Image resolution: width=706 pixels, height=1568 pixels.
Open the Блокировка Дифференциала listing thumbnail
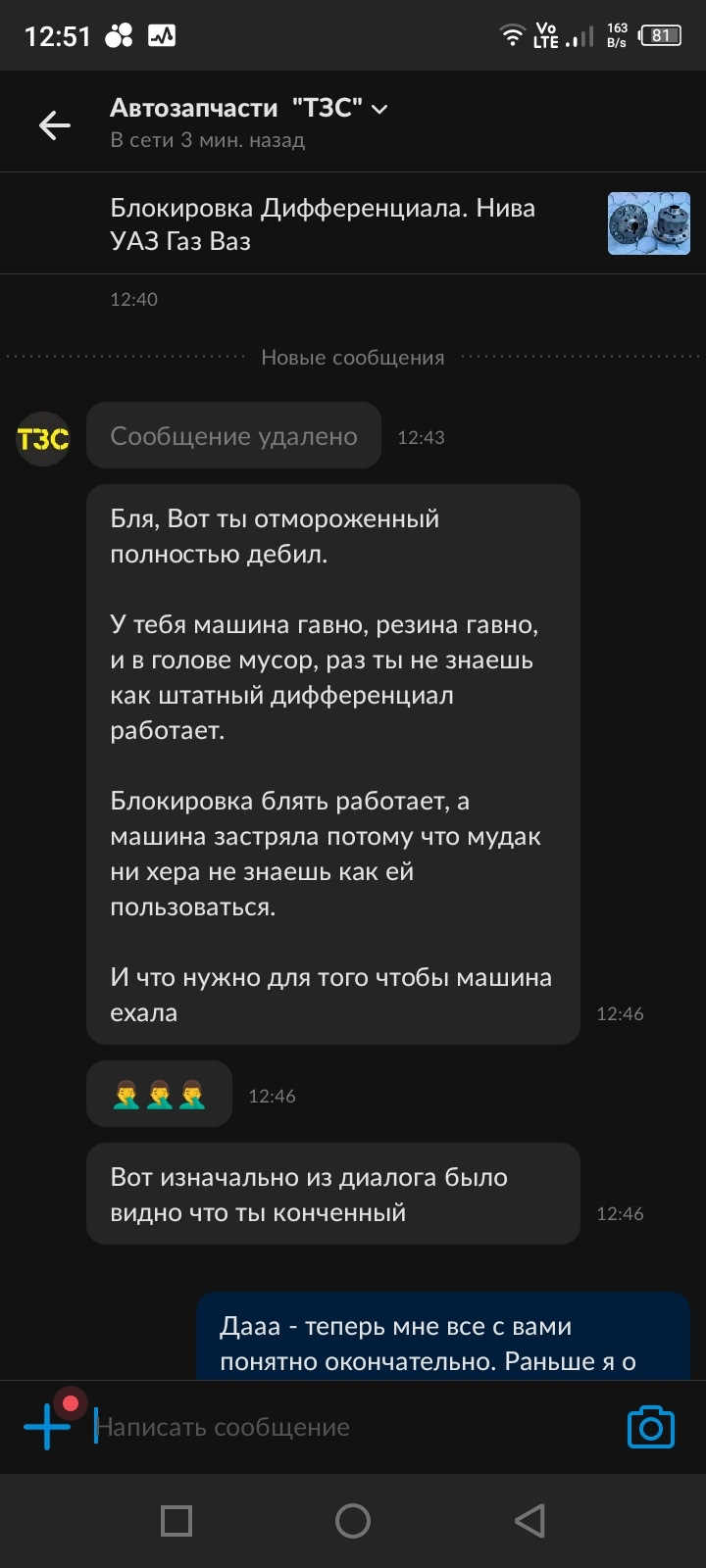click(x=648, y=223)
